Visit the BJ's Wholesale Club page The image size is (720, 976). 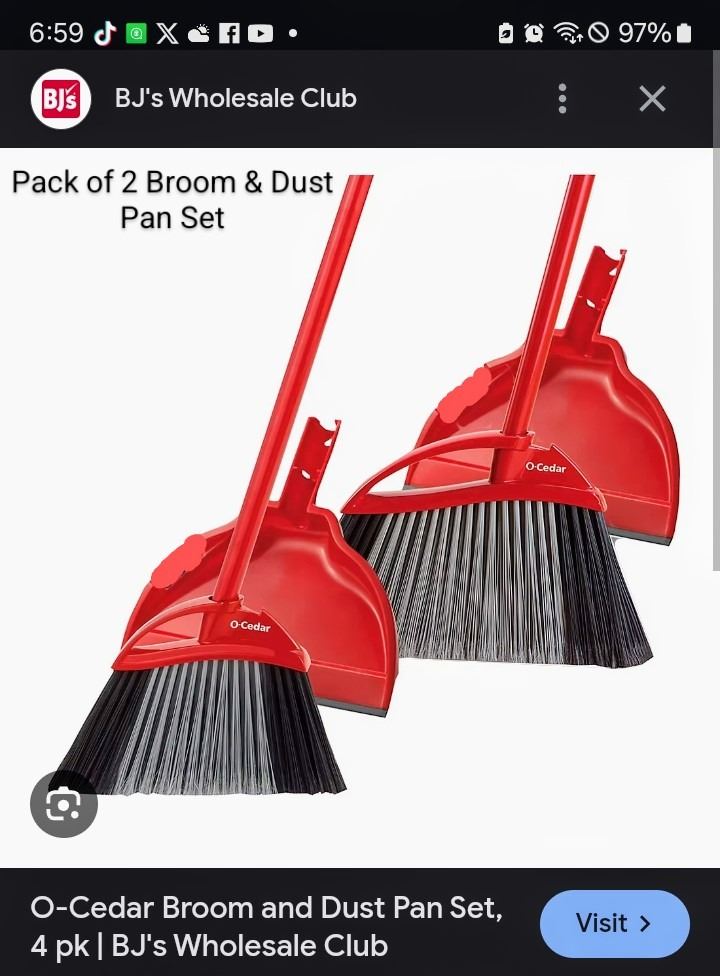click(614, 923)
